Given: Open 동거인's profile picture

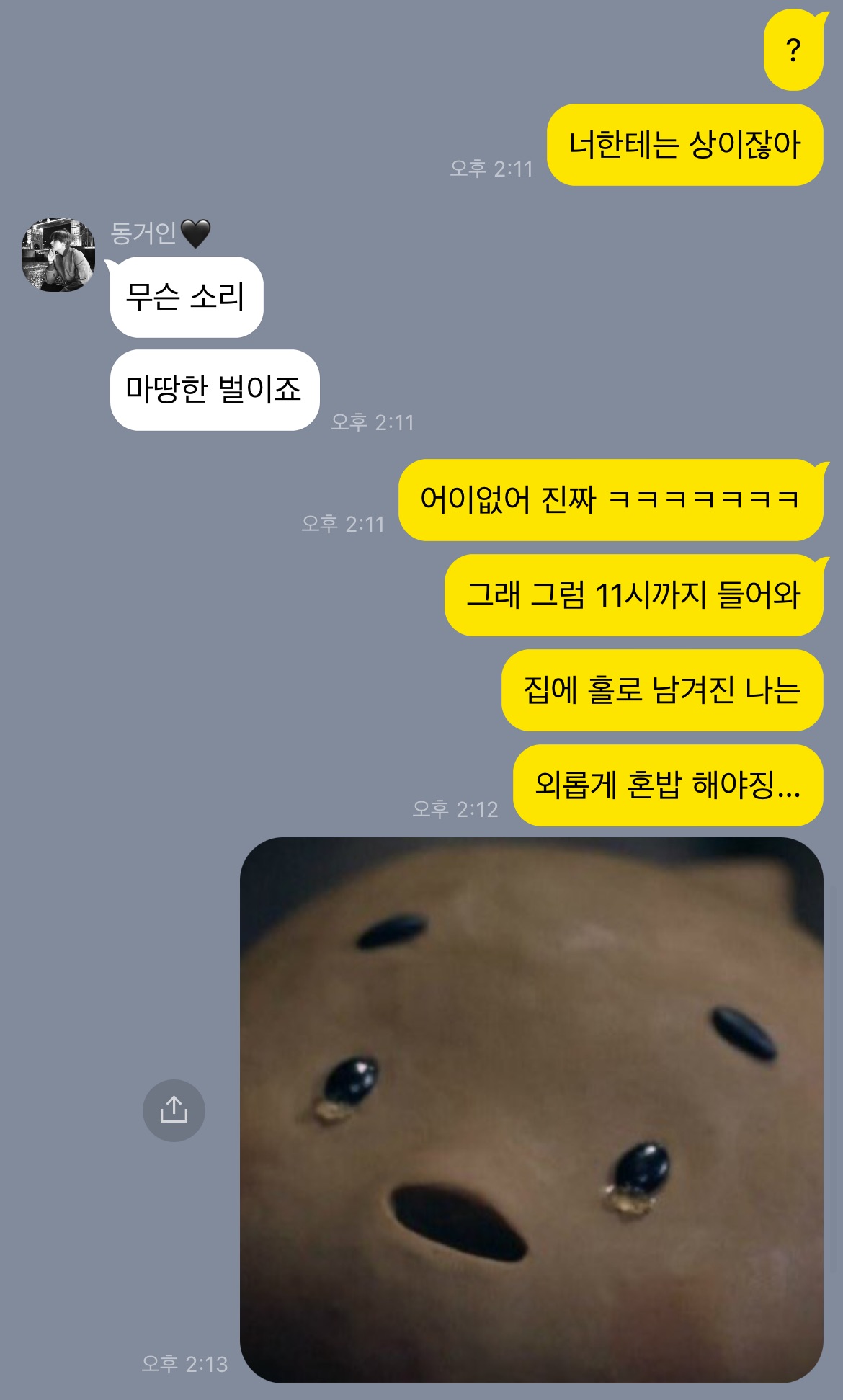Looking at the screenshot, I should (x=58, y=255).
